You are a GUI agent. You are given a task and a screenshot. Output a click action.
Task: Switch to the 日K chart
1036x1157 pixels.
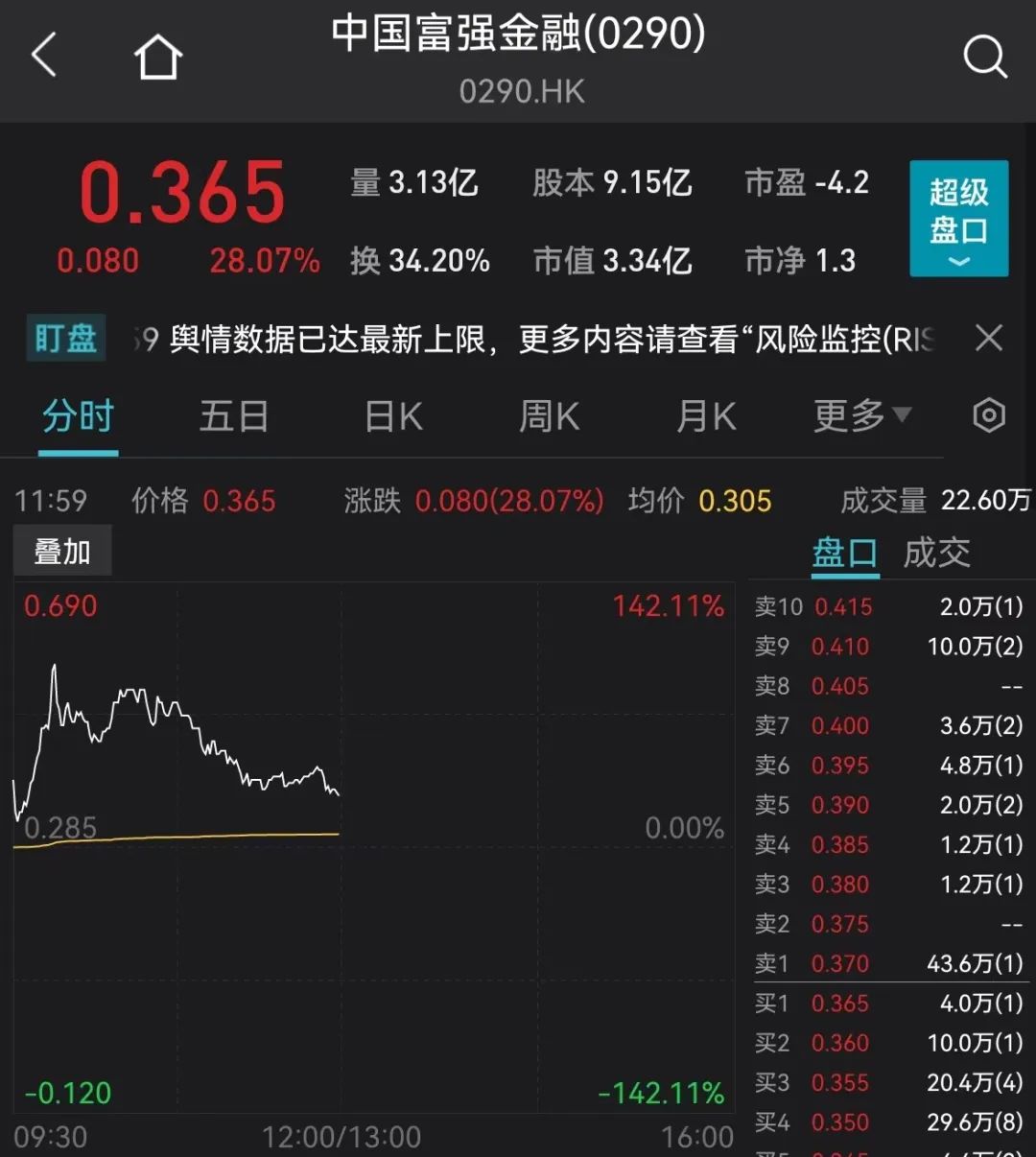tap(393, 417)
